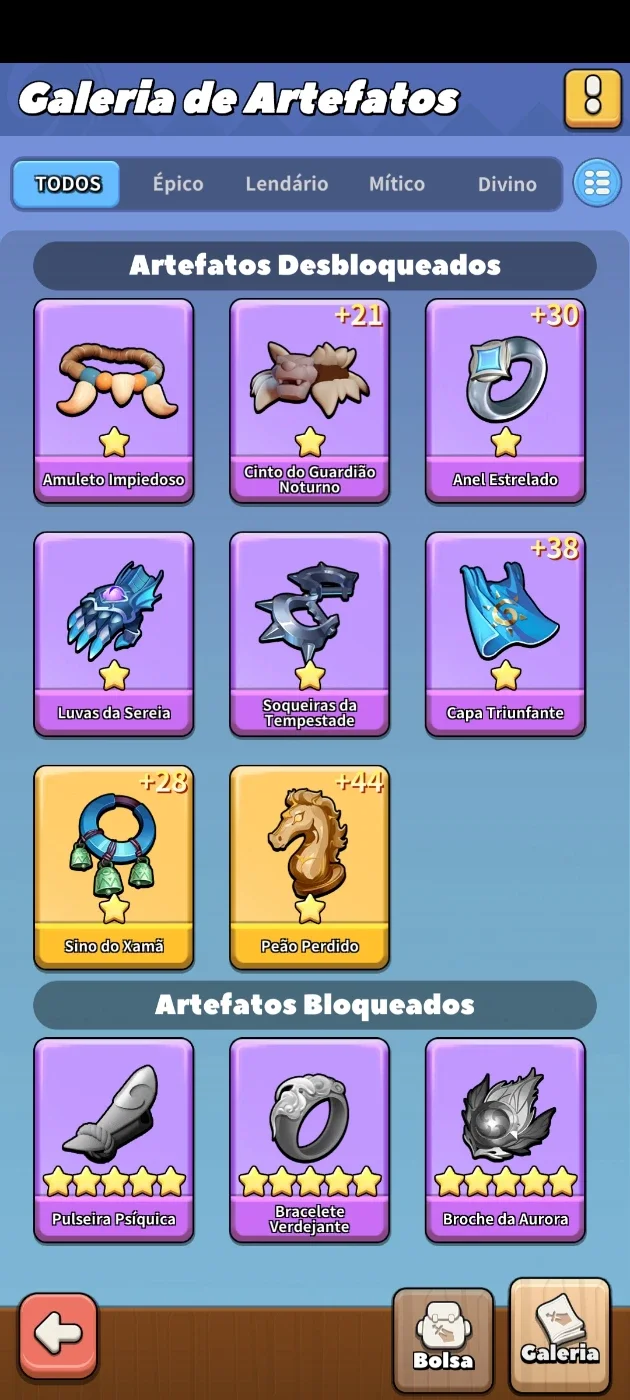
Task: Select the Peão Perdido artifact
Action: point(310,868)
